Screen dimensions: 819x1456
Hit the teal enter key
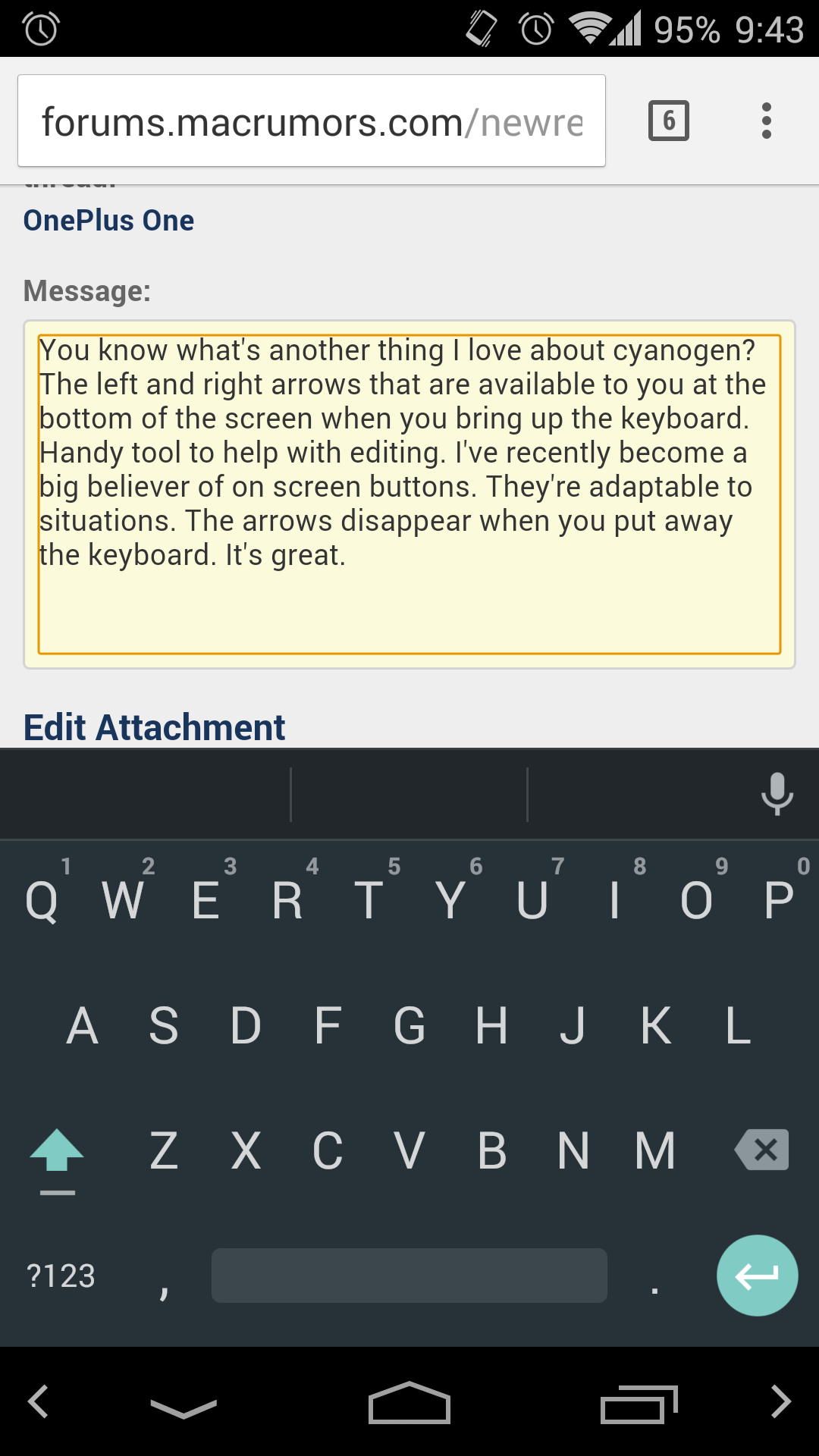[757, 1276]
